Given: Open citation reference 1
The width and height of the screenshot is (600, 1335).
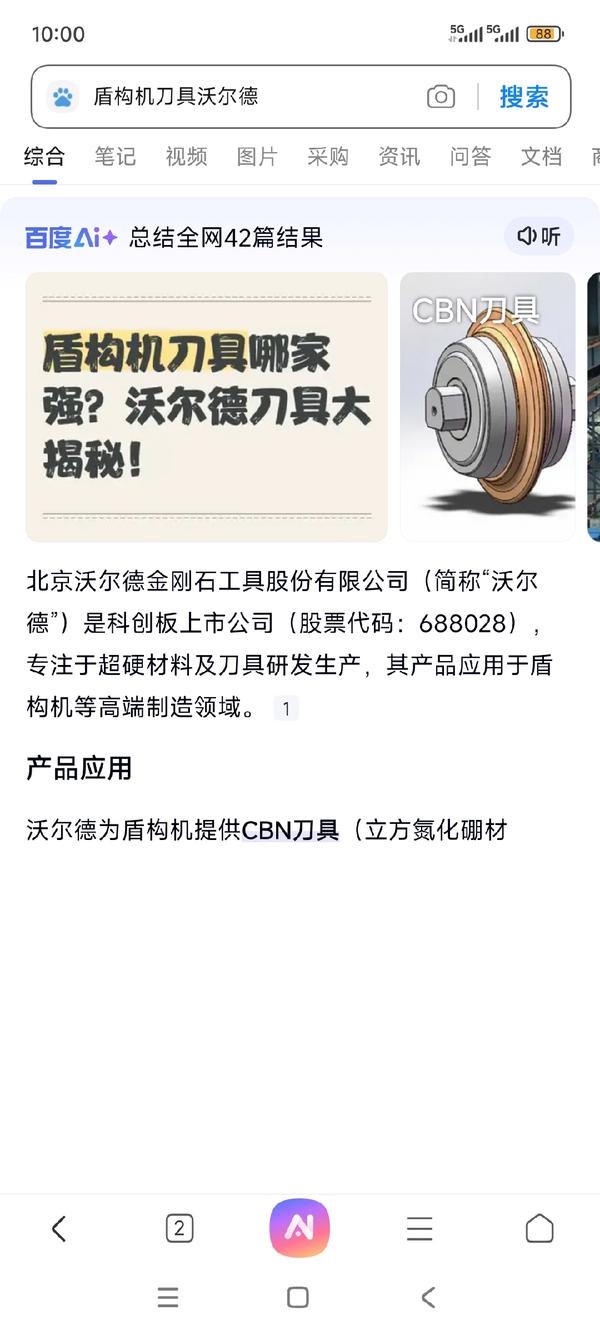Looking at the screenshot, I should pos(286,709).
